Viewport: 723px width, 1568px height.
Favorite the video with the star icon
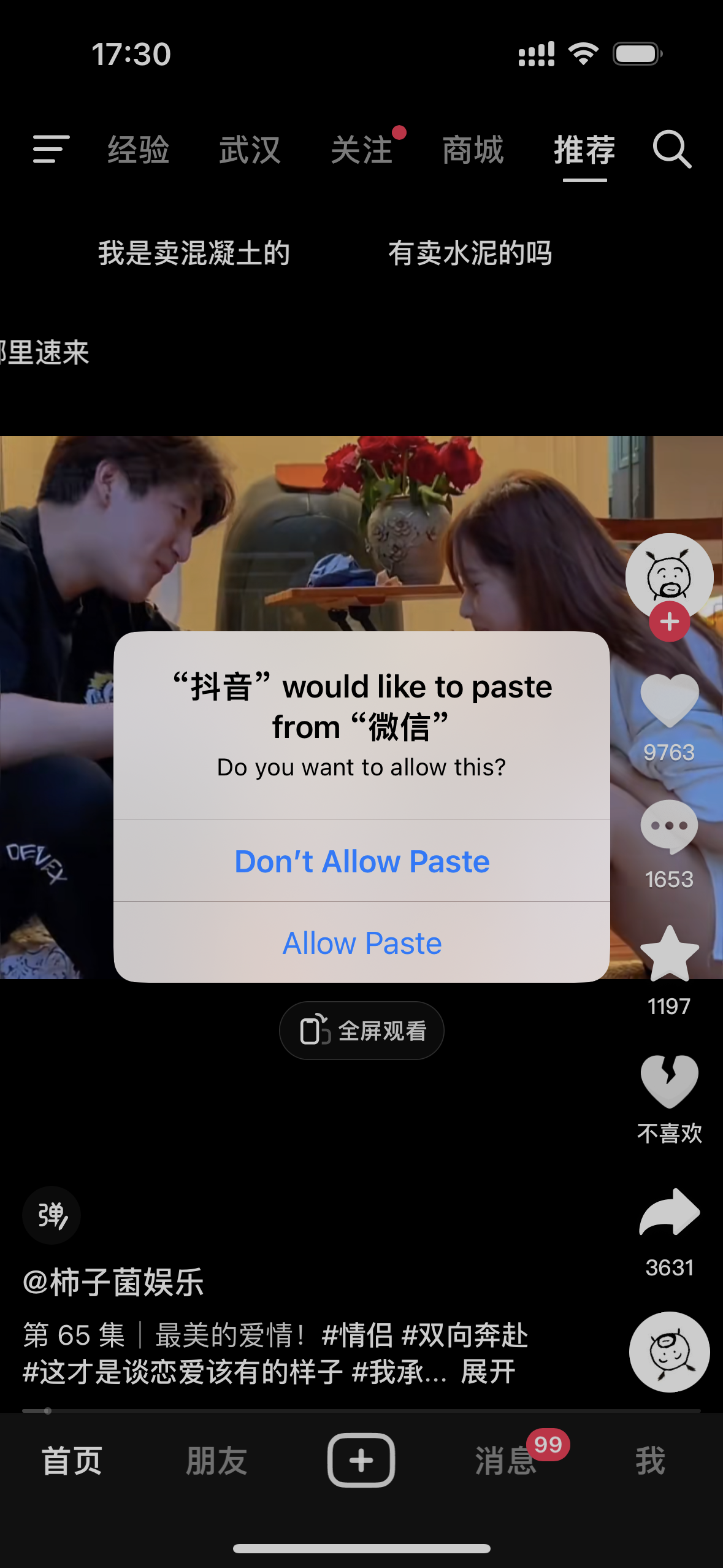coord(669,955)
